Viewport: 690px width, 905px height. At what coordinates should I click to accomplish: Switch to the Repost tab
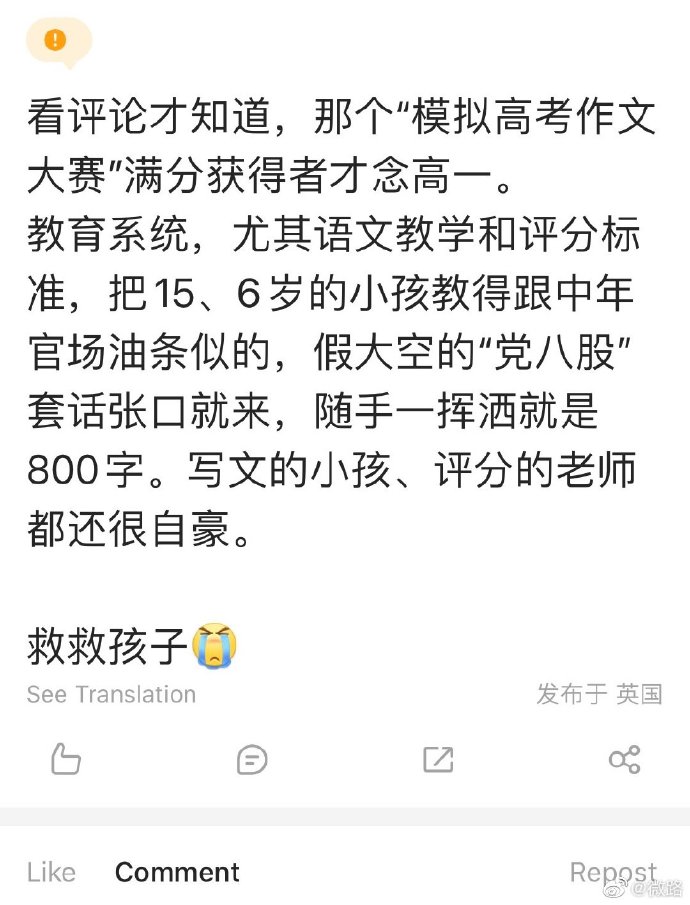(612, 872)
